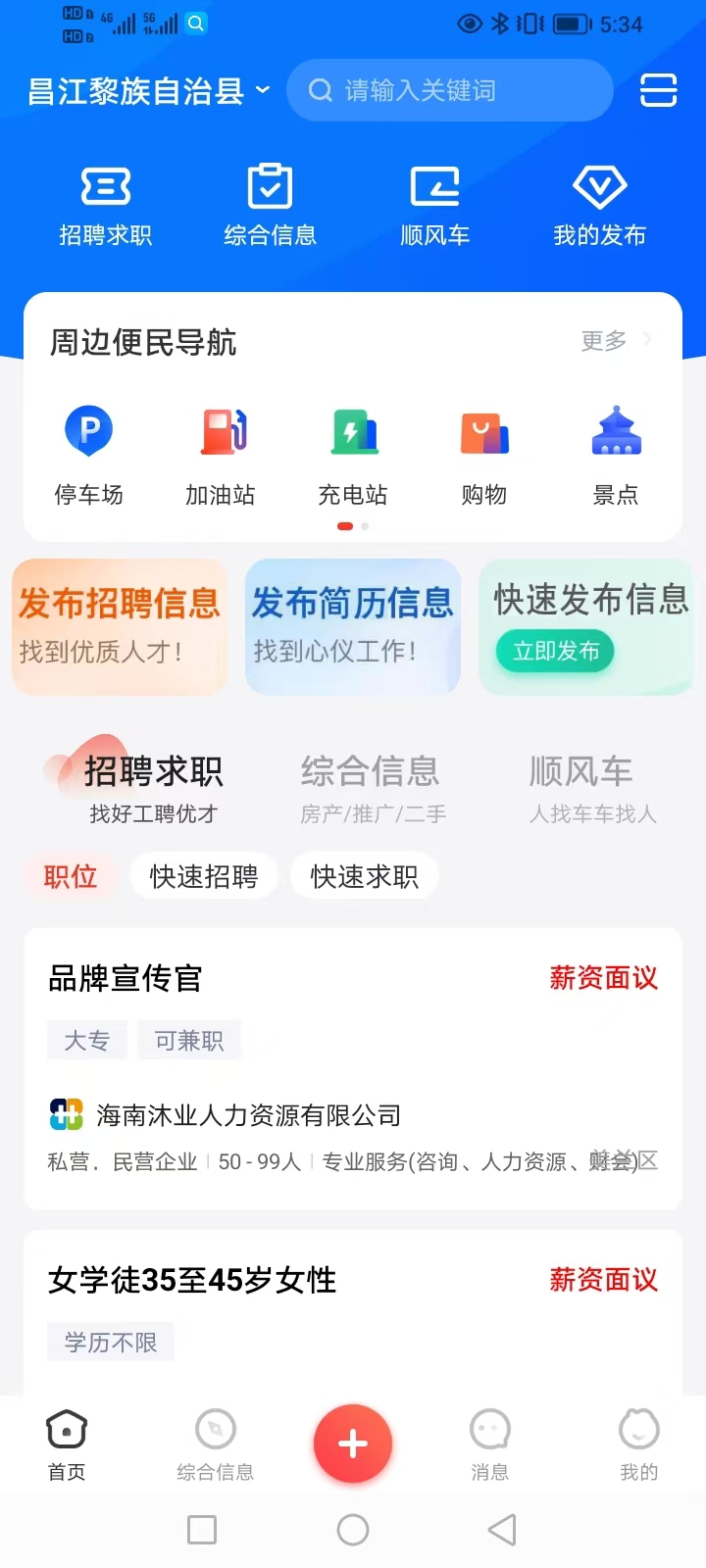Open the scan icon beside search
Screen dimensions: 706x1568
point(658,90)
